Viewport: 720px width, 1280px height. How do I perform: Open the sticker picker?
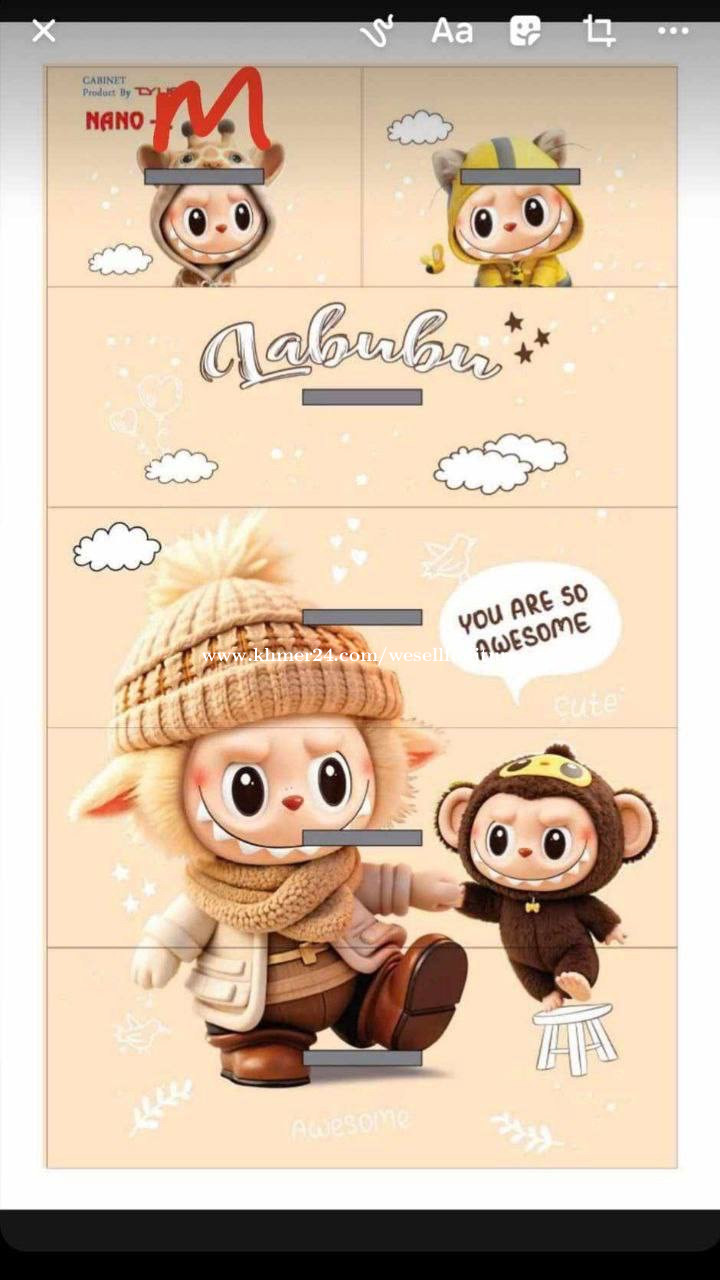[525, 31]
